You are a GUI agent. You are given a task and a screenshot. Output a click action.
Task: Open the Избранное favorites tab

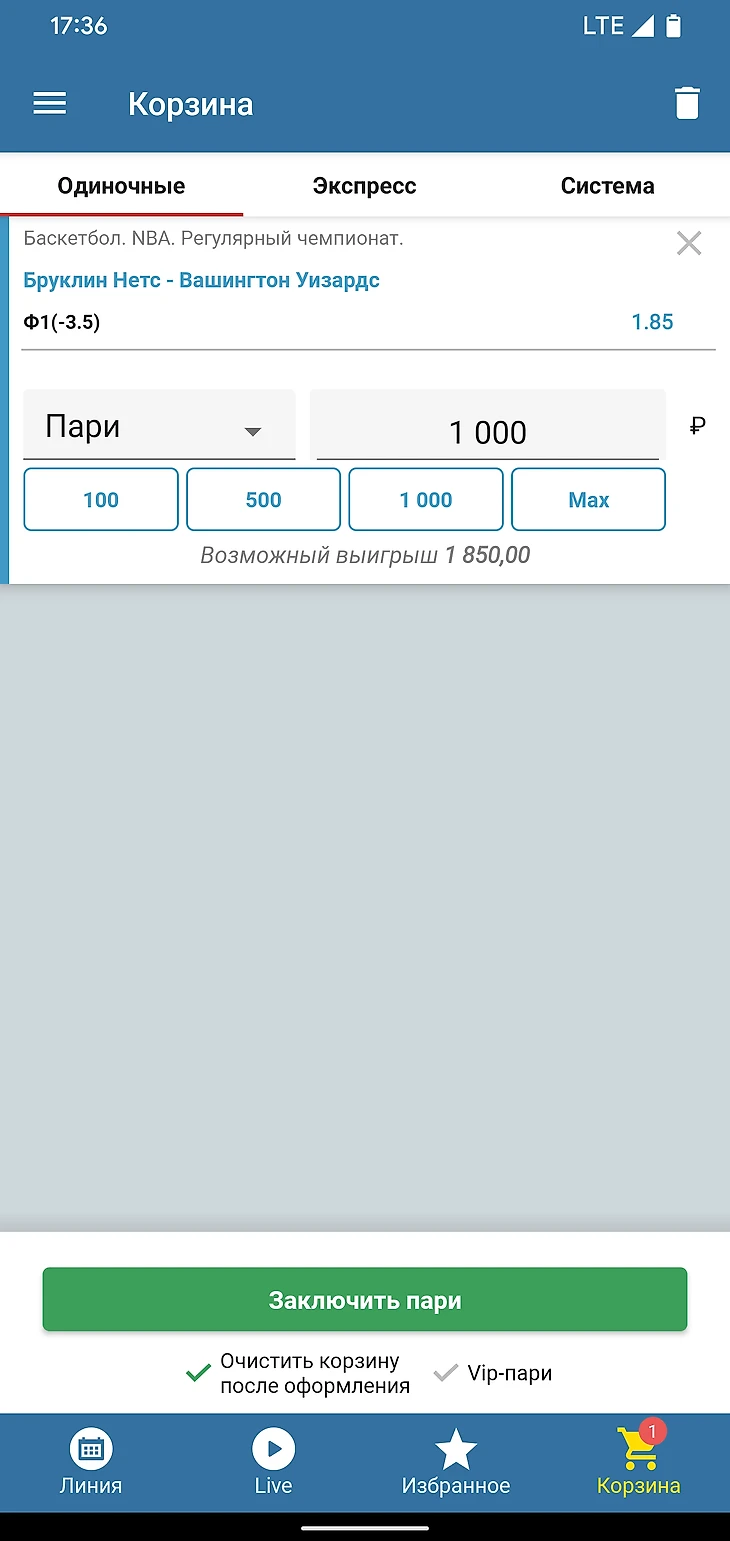pos(456,1461)
